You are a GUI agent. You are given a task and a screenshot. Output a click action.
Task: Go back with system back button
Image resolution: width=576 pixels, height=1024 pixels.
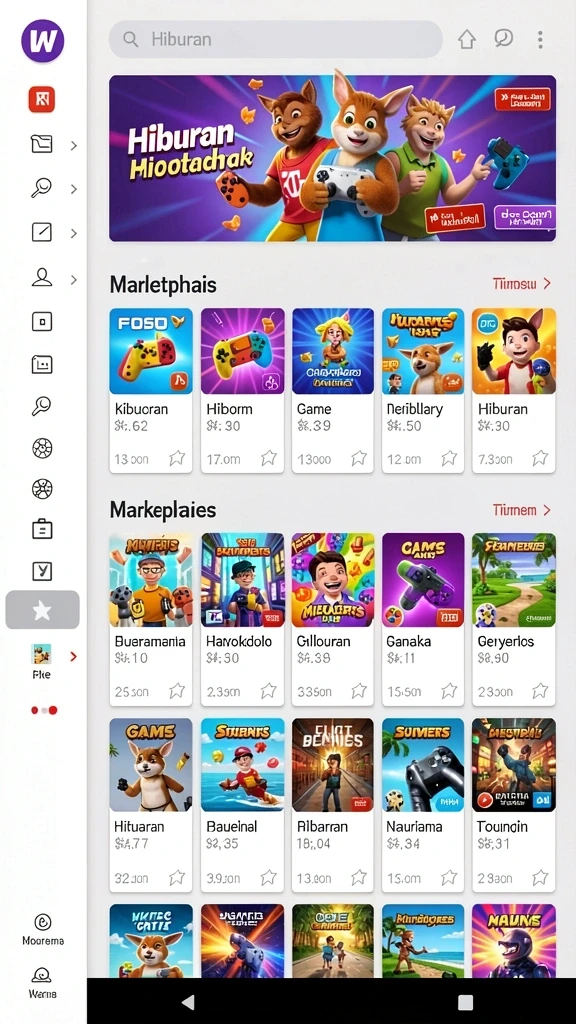[188, 1002]
